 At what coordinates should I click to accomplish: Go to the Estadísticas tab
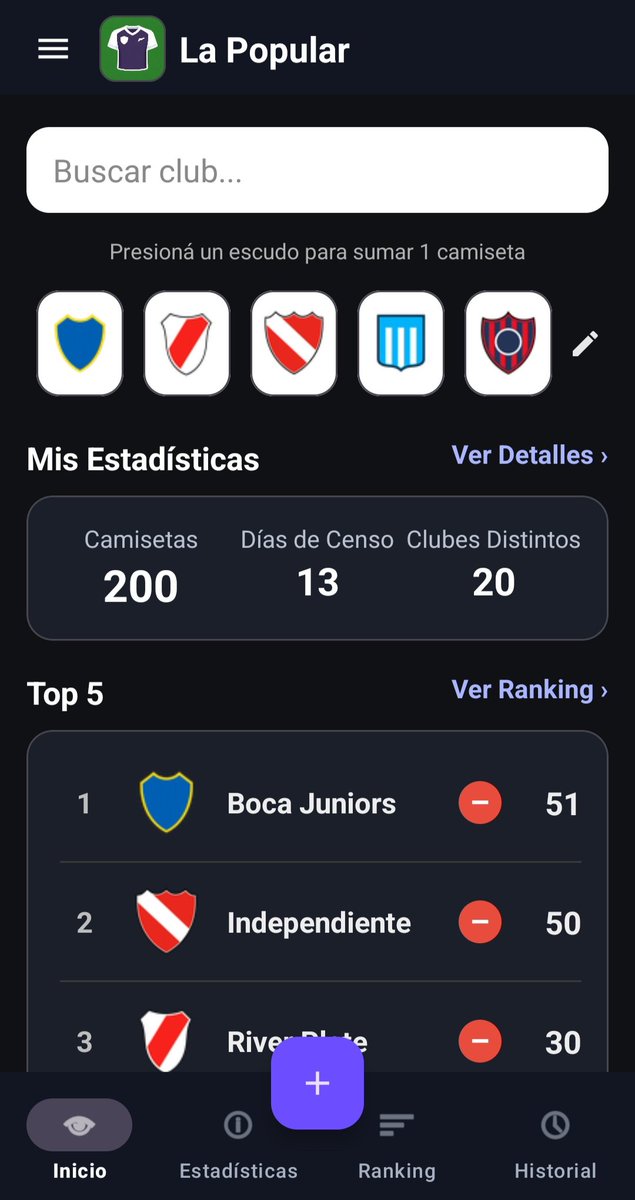click(238, 1140)
